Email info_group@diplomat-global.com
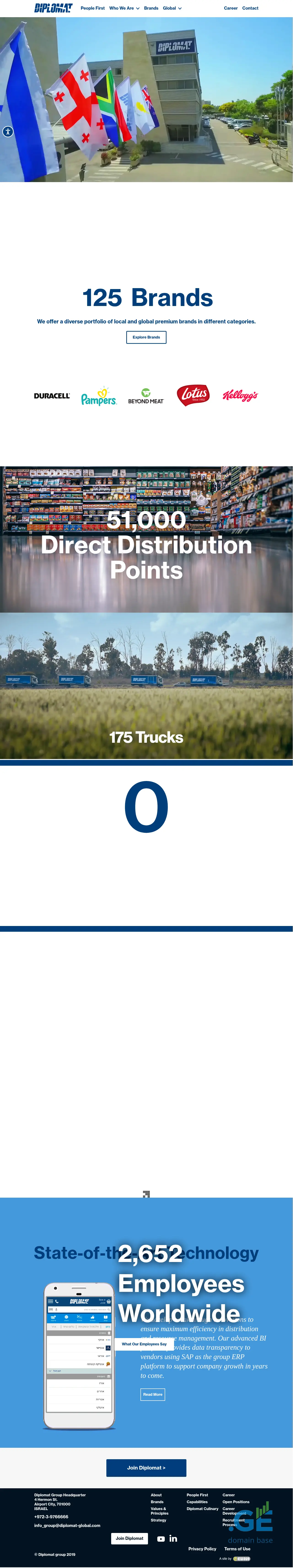The width and height of the screenshot is (293, 1568). 67,1525
